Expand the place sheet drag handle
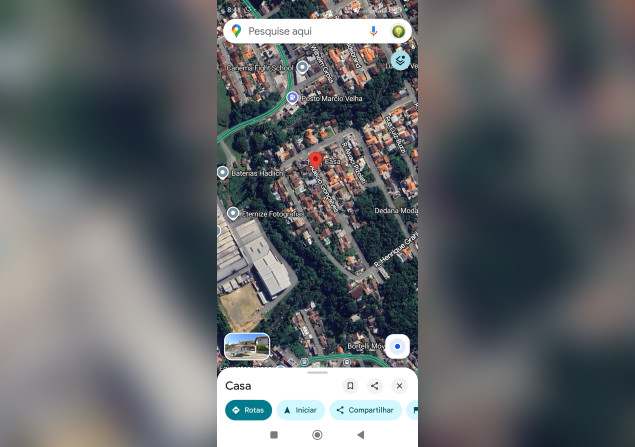635x447 pixels. coord(317,372)
